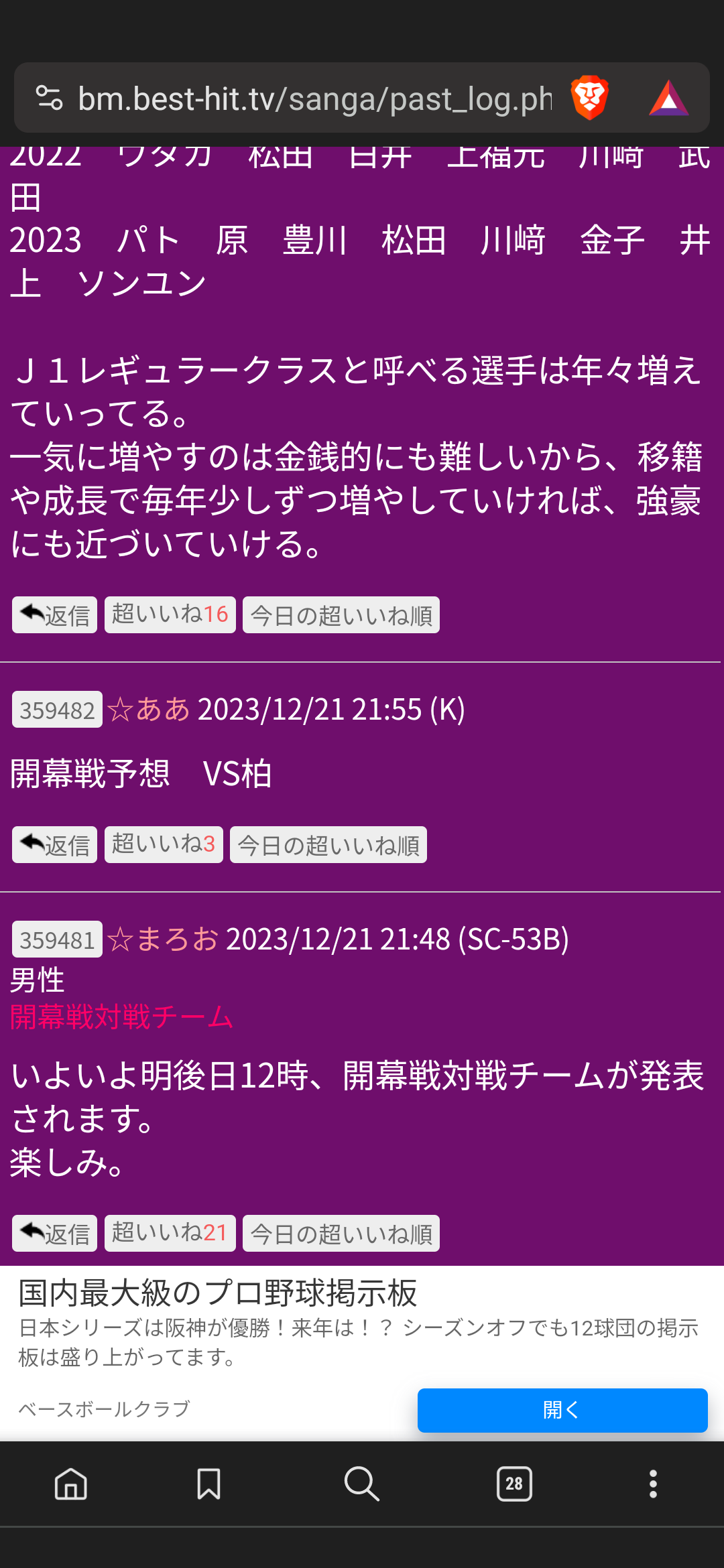This screenshot has height=1568, width=724.
Task: Give 超いいね to まろお's post
Action: tap(170, 1234)
